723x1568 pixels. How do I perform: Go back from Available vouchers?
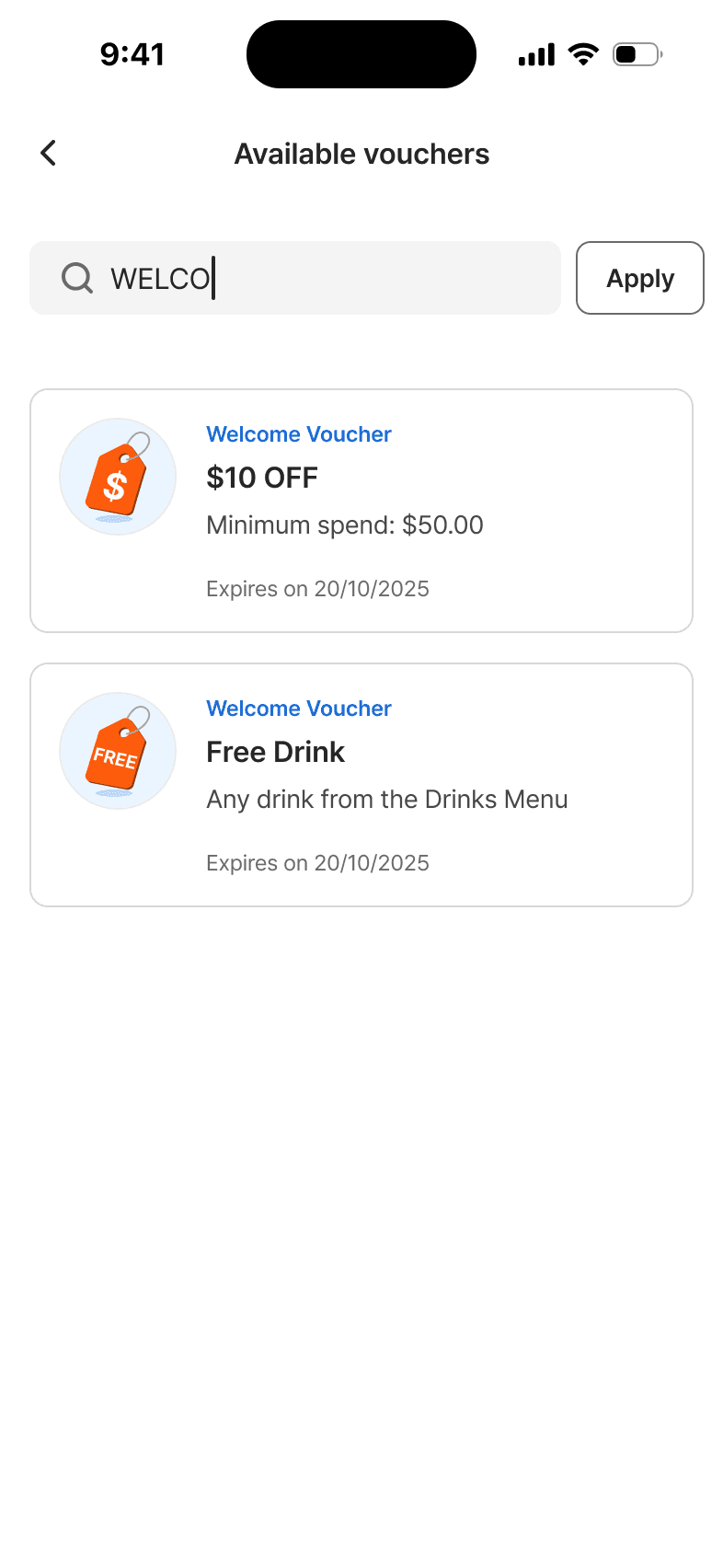tap(49, 153)
